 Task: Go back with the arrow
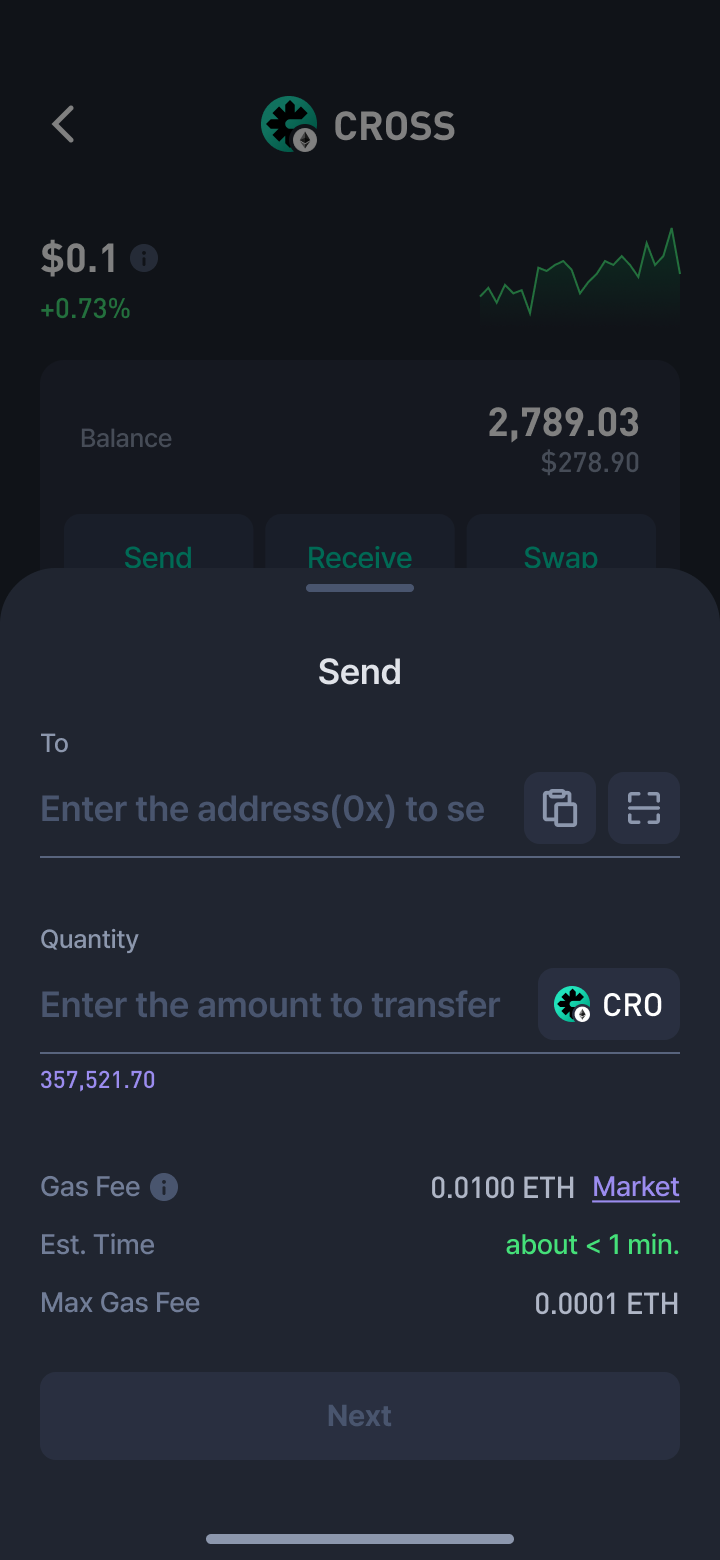[64, 125]
